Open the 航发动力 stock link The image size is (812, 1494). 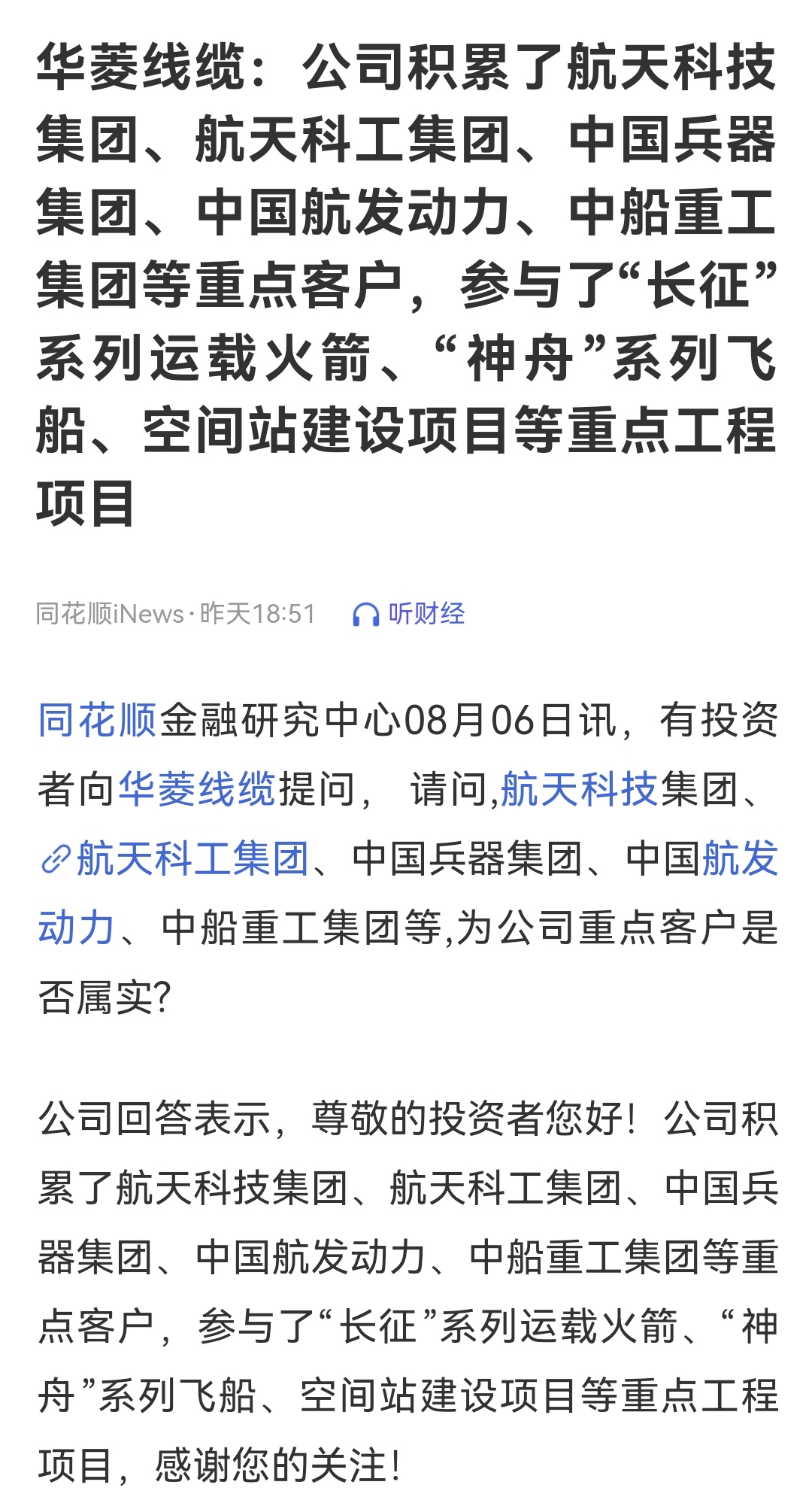coord(740,858)
